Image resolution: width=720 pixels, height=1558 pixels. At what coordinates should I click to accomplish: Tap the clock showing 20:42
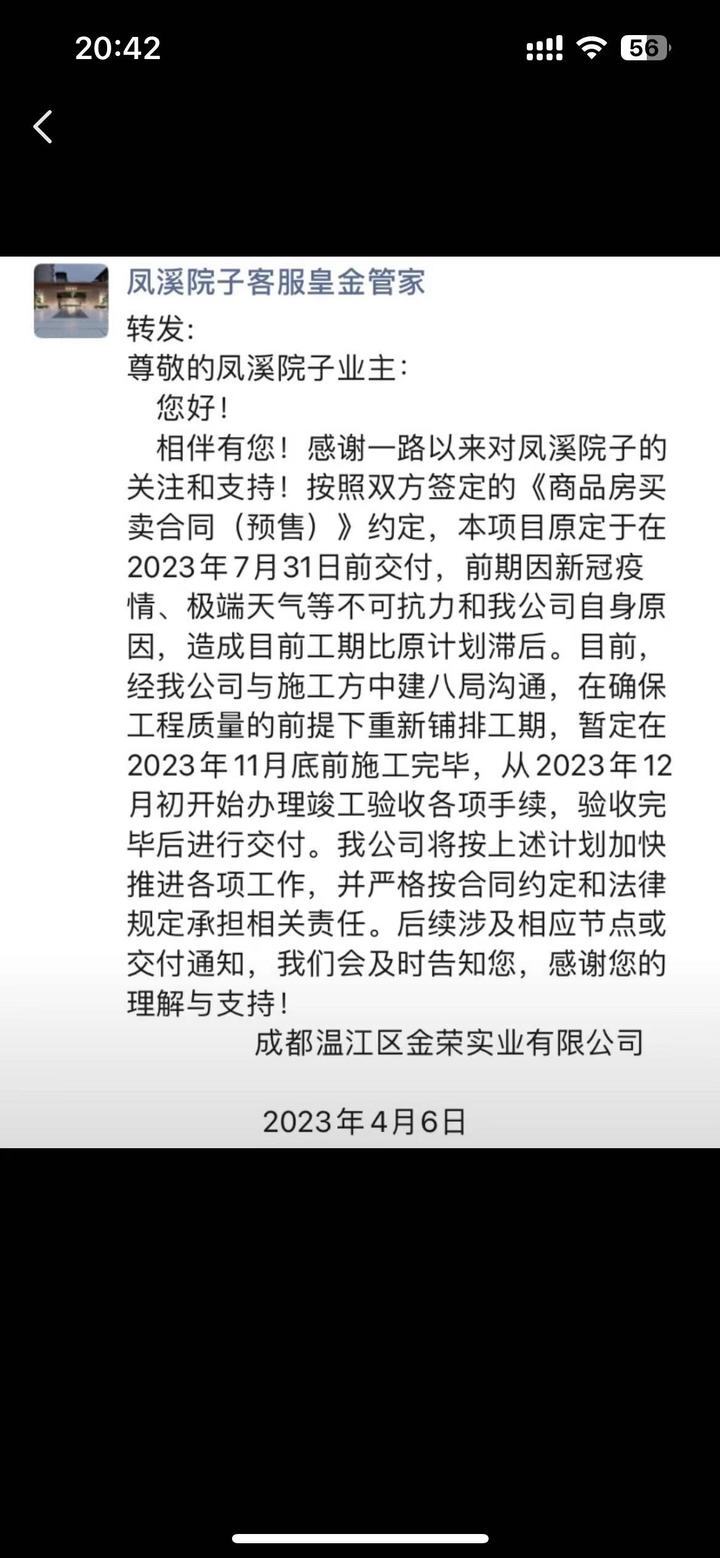point(119,47)
